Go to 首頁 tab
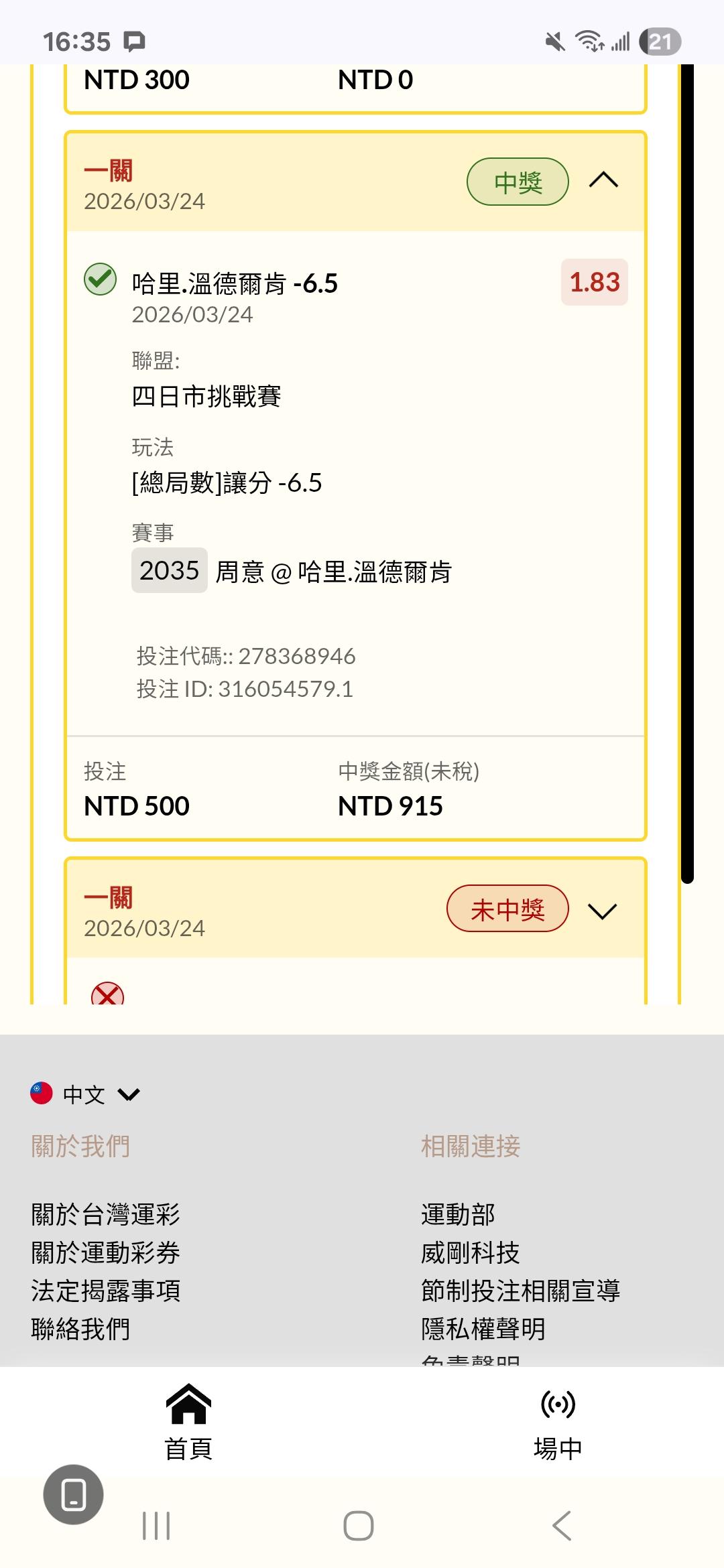The width and height of the screenshot is (724, 1568). [188, 1421]
